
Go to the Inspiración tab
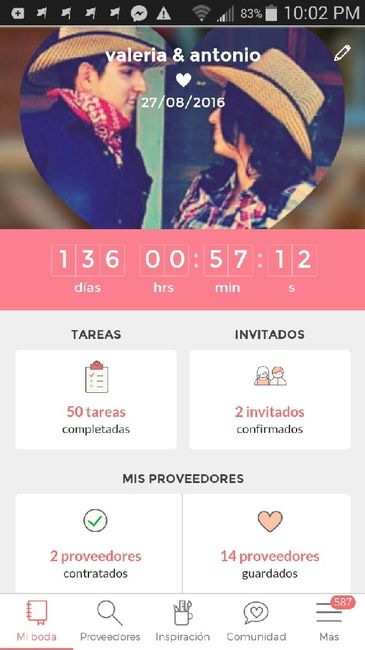click(182, 621)
